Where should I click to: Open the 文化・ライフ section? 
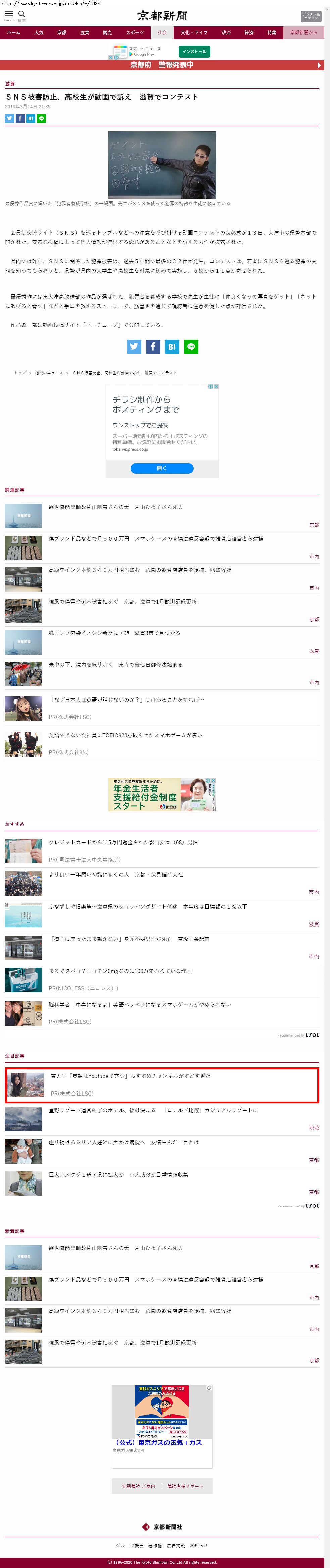point(194,32)
